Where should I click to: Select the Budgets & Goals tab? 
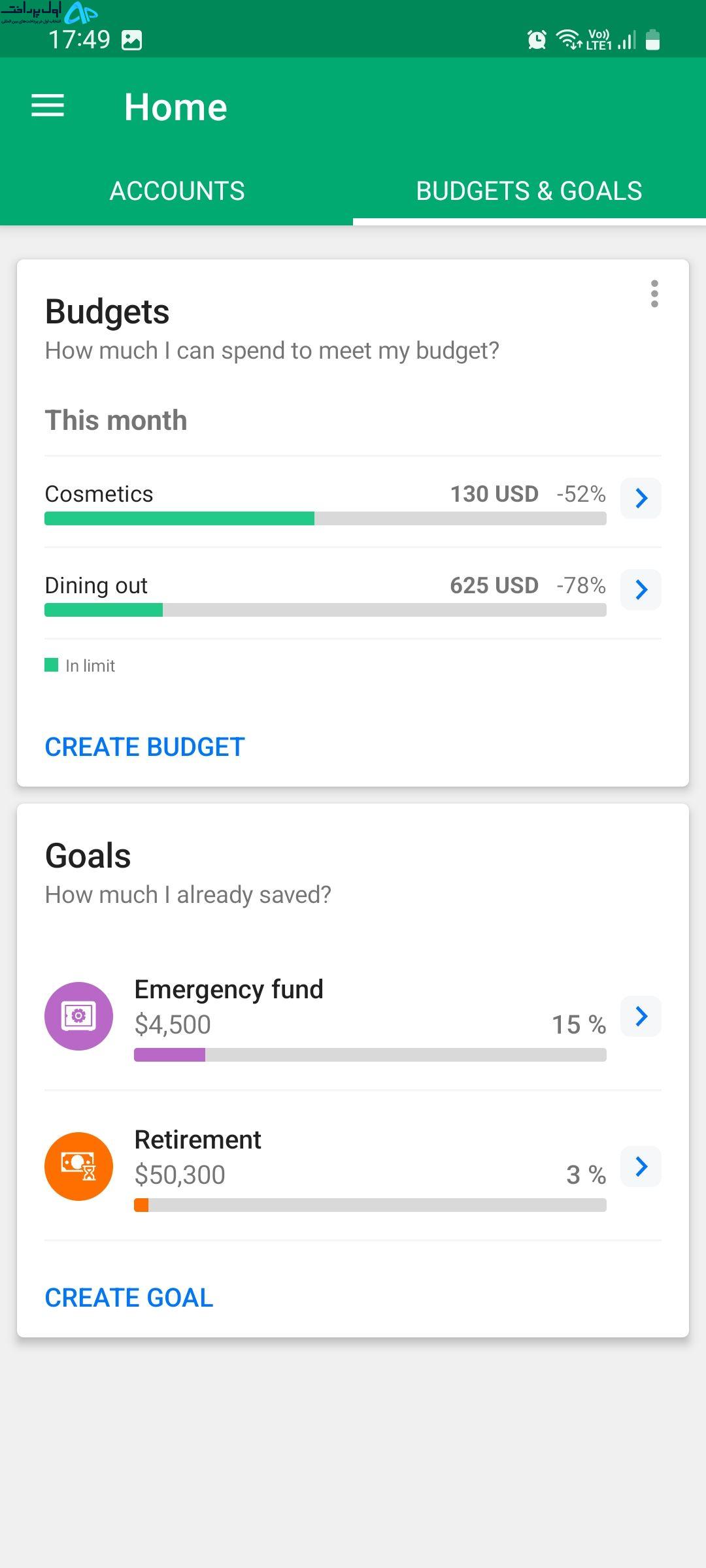tap(529, 191)
